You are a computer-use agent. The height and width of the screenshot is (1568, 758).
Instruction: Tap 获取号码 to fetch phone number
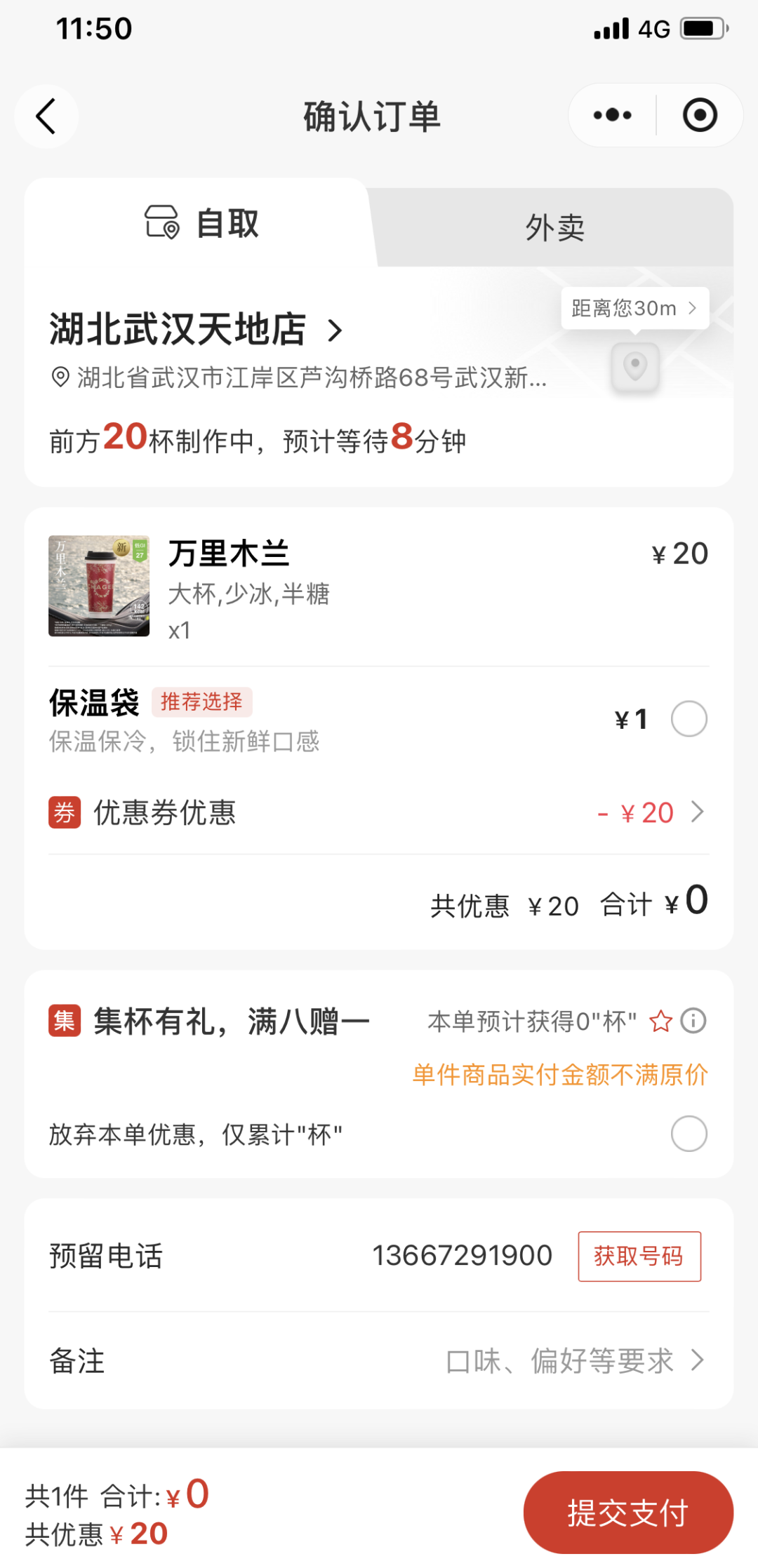pos(639,1256)
